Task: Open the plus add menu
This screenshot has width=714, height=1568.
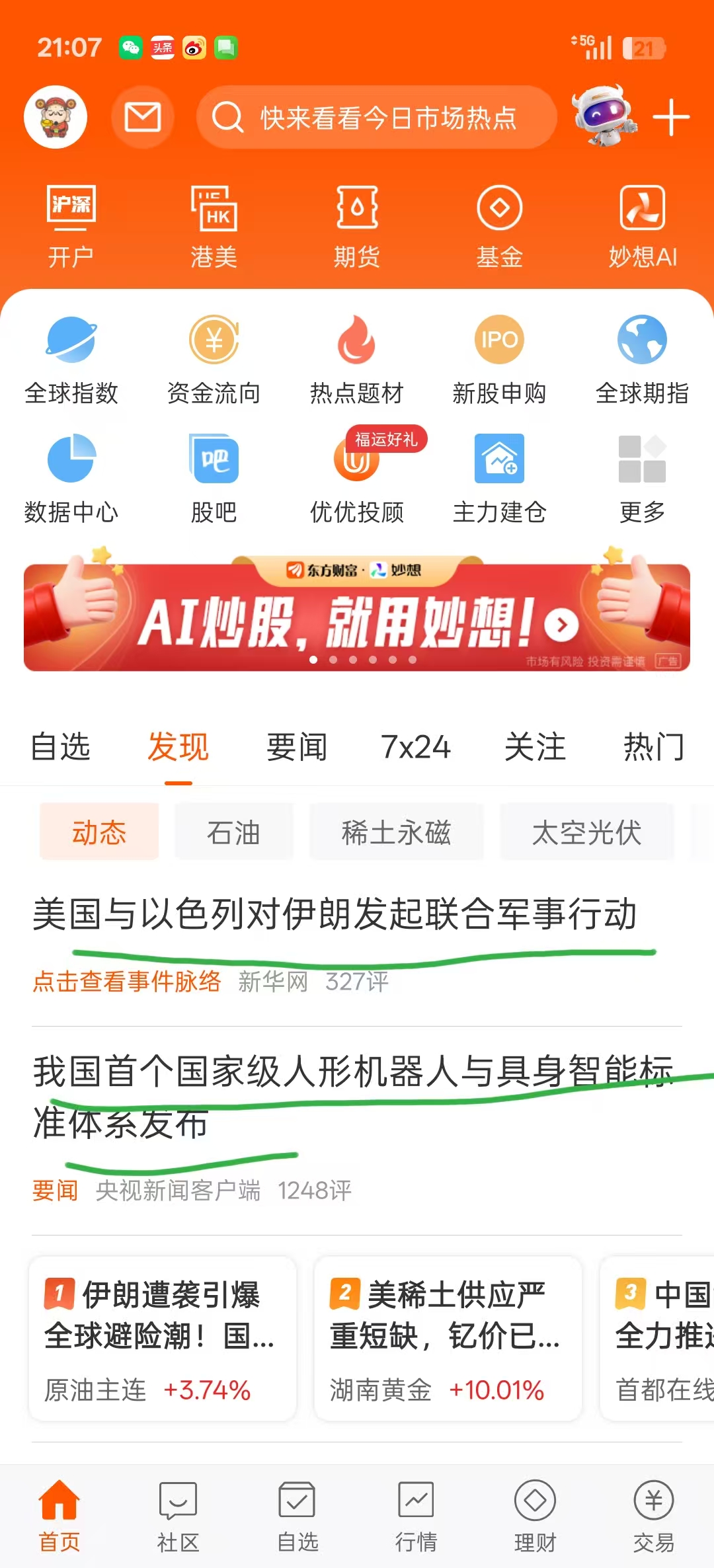Action: pyautogui.click(x=671, y=118)
